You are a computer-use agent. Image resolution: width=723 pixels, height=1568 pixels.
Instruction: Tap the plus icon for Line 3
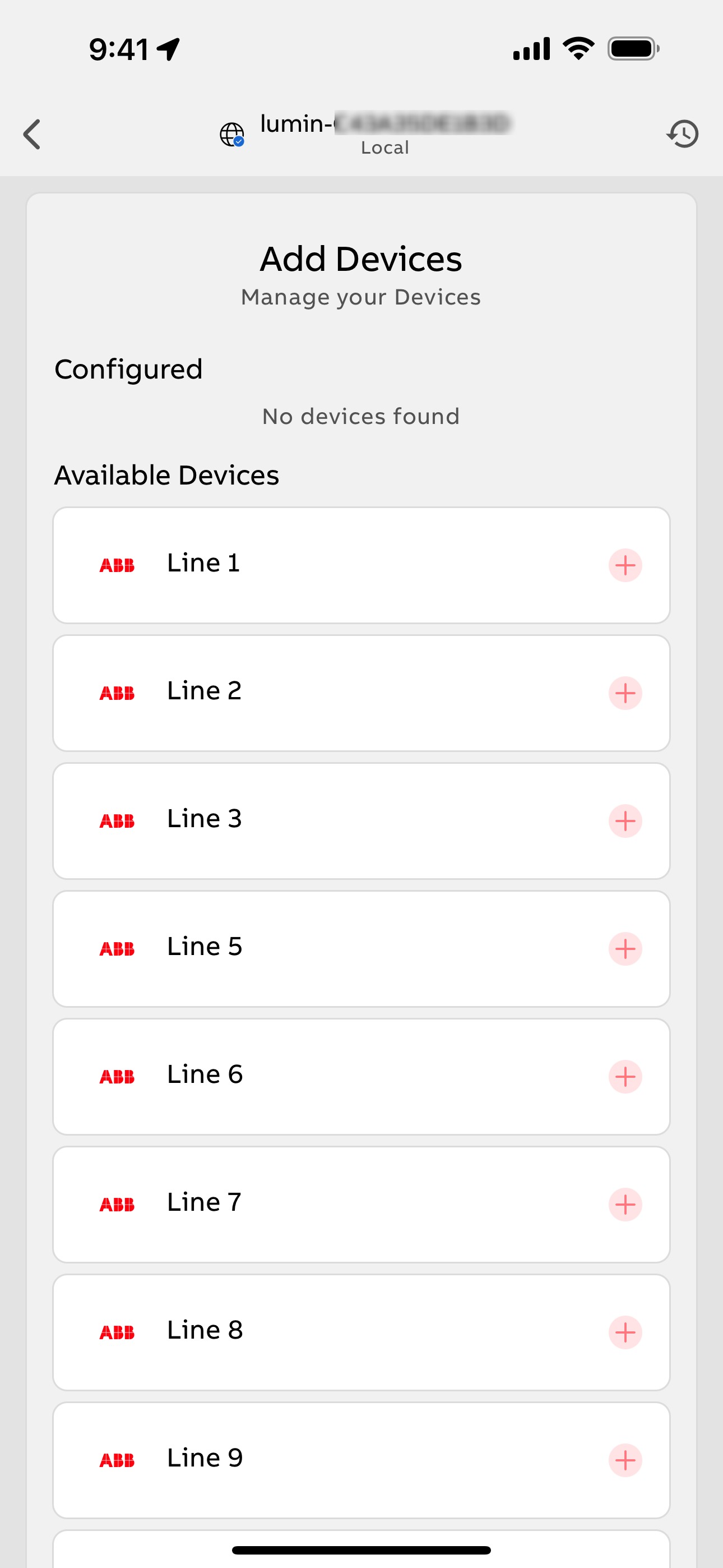625,821
